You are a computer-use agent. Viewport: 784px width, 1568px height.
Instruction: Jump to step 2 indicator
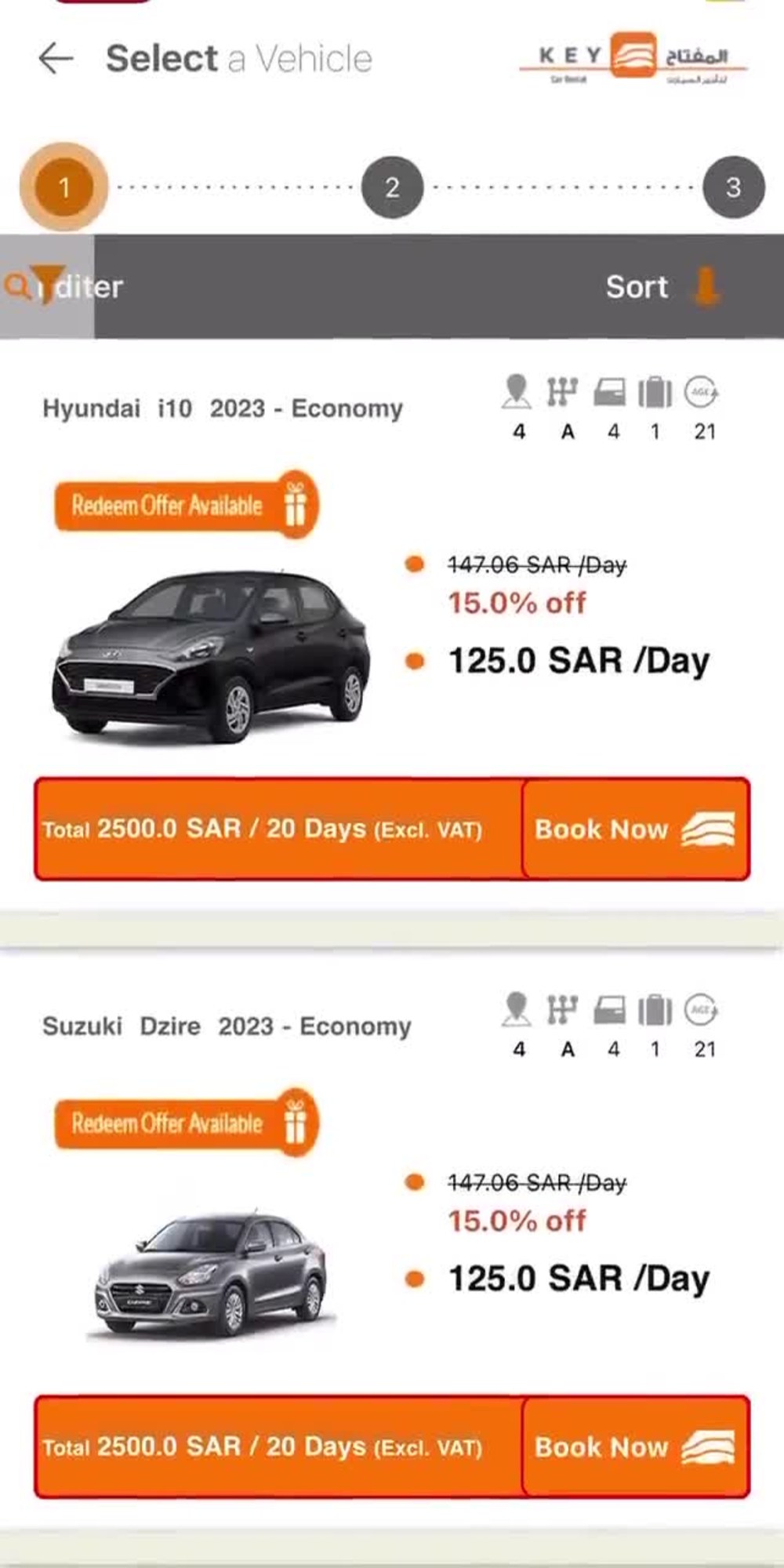pyautogui.click(x=392, y=187)
